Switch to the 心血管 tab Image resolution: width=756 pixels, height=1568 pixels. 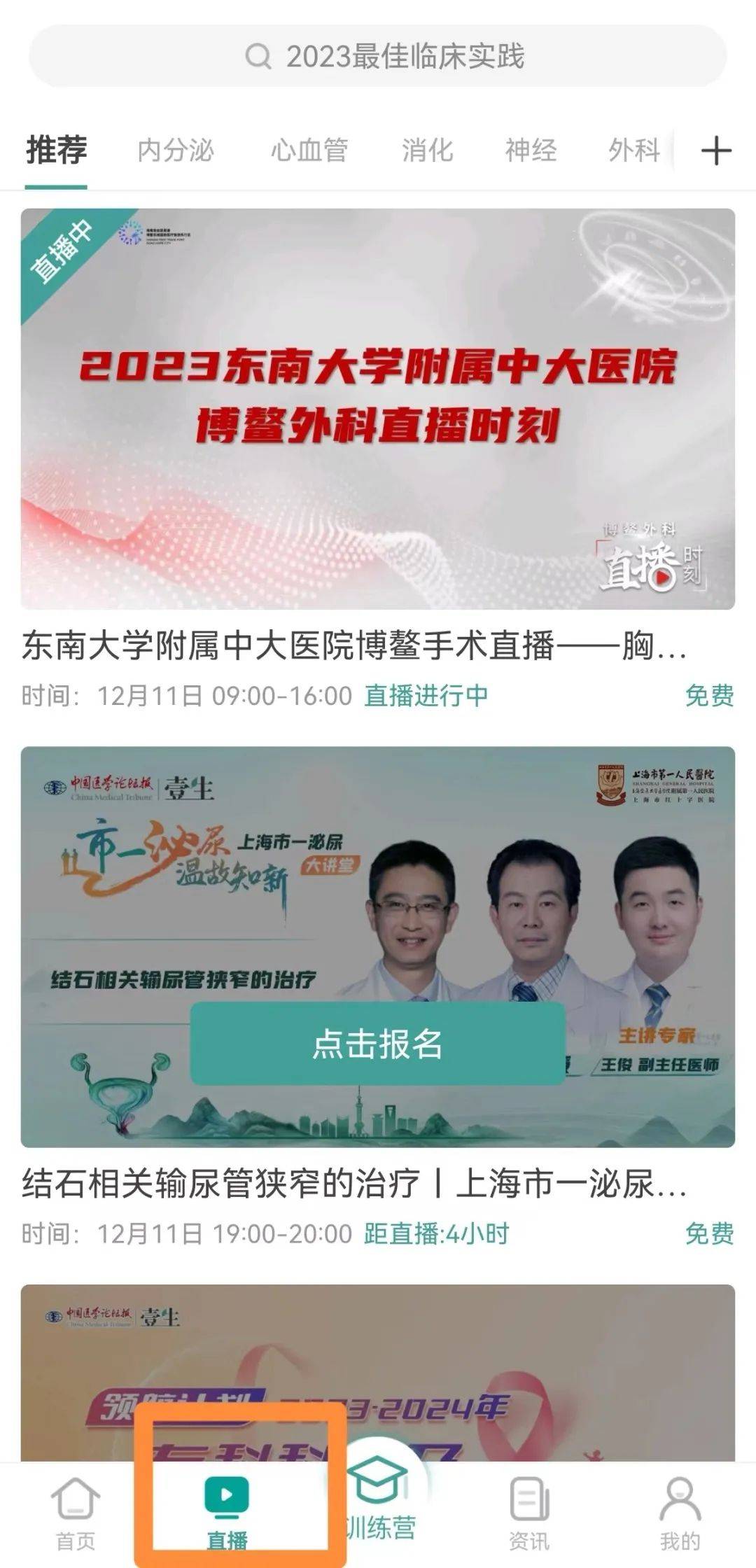pyautogui.click(x=309, y=150)
